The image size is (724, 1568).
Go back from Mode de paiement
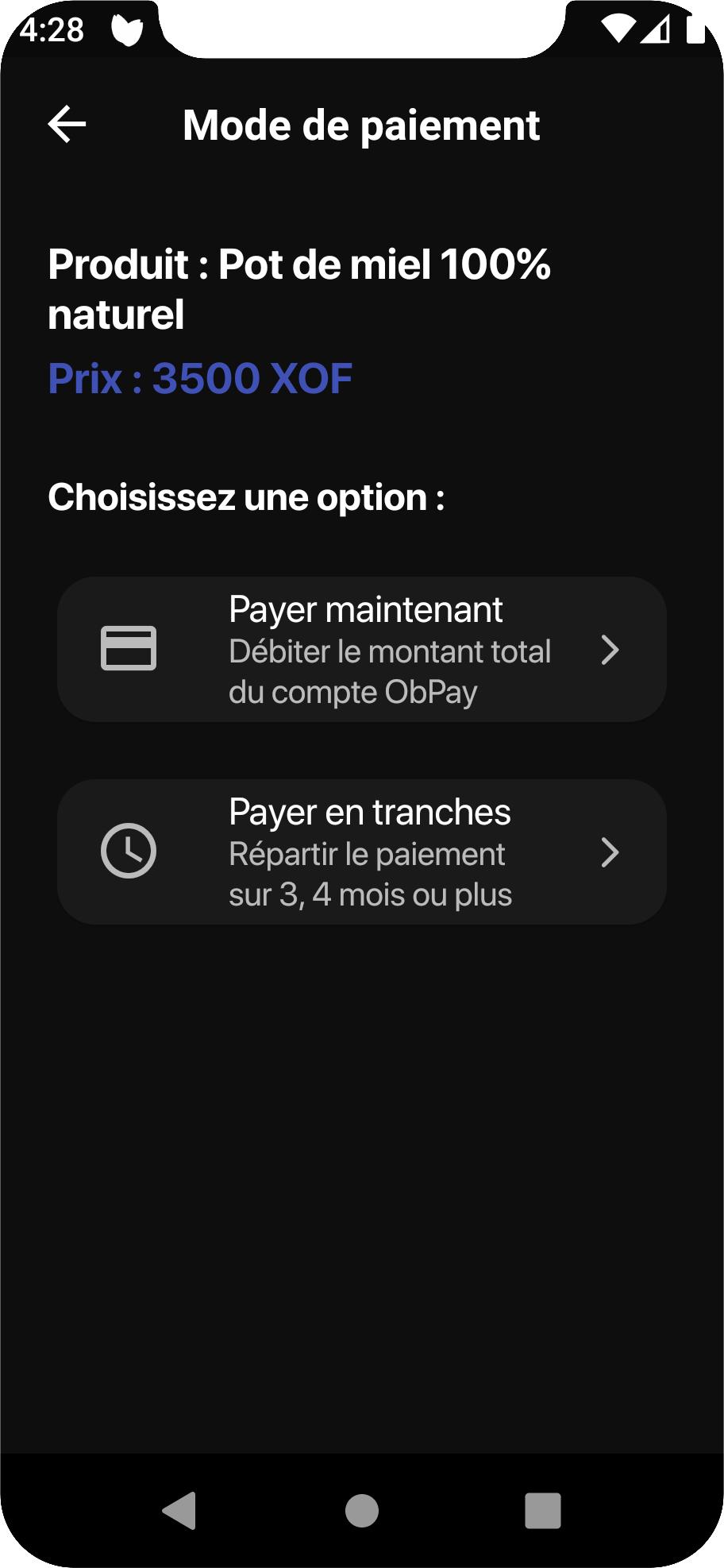(x=67, y=125)
